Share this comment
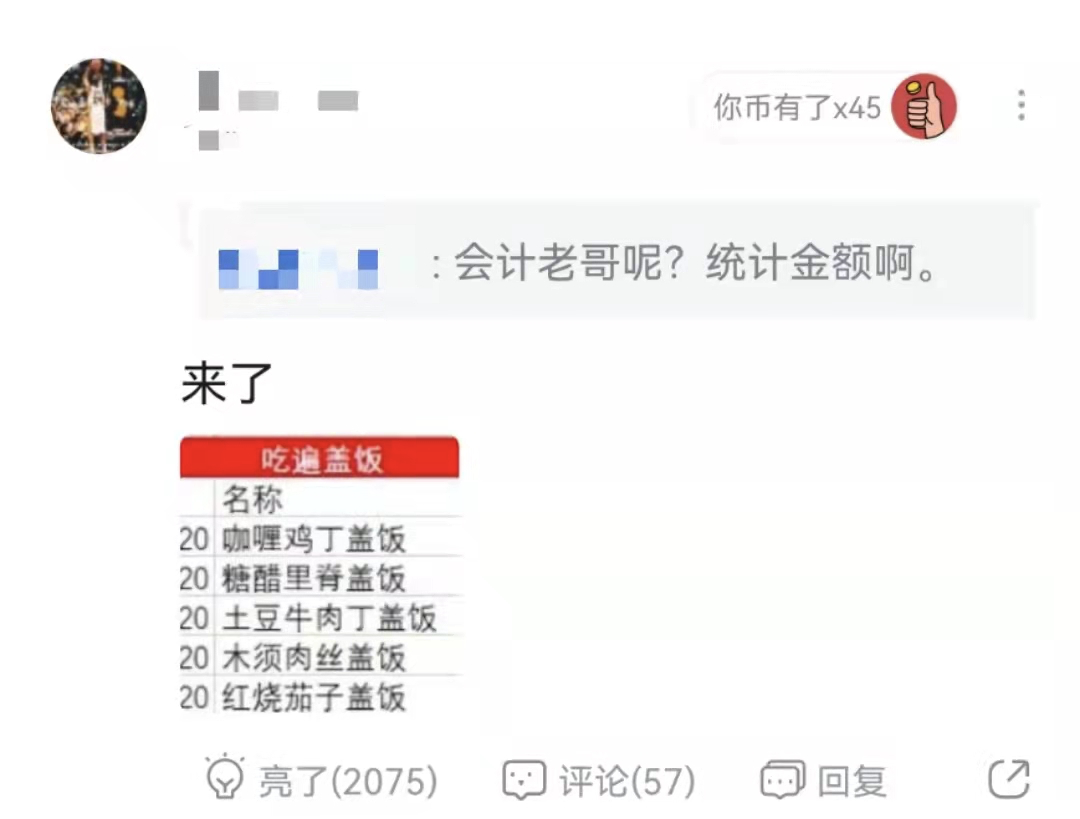The image size is (1080, 819). click(x=1008, y=779)
